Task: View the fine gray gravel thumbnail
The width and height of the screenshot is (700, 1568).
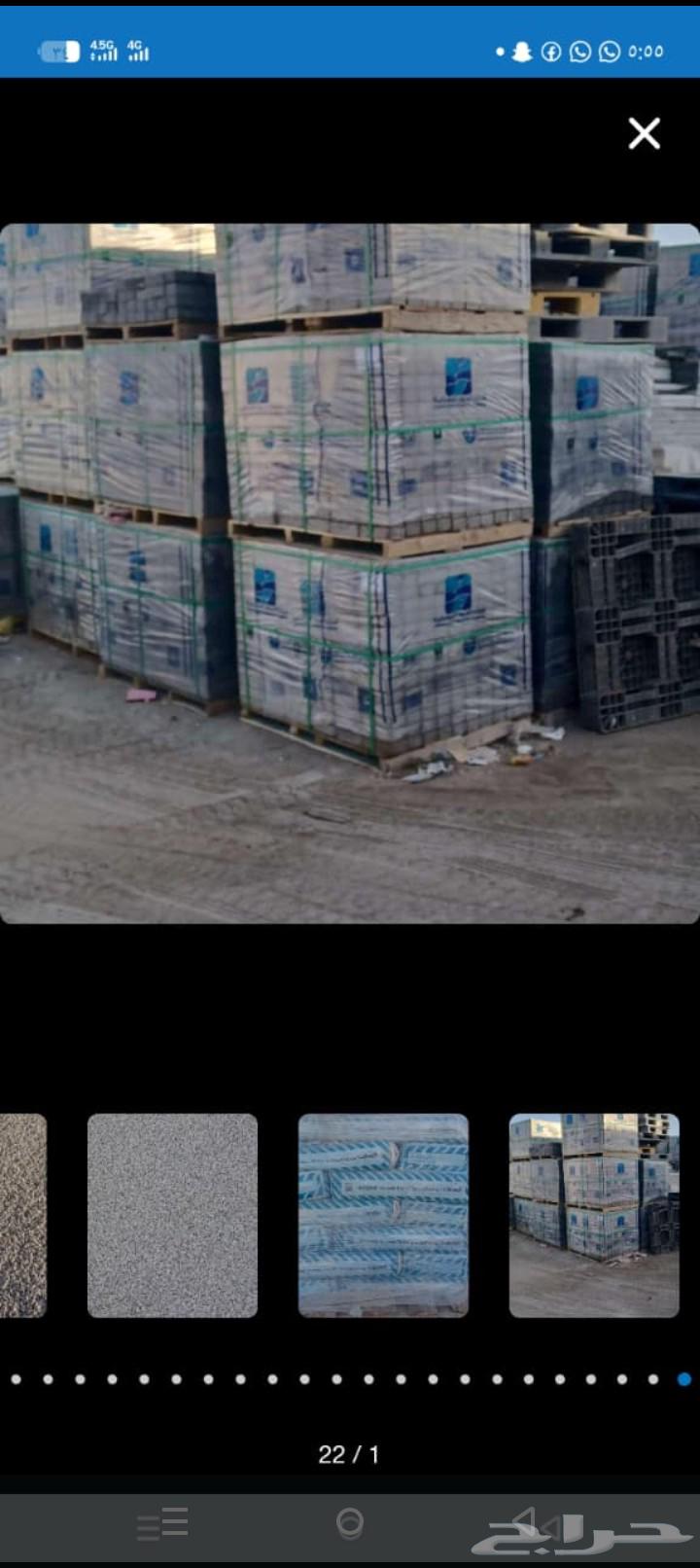Action: (172, 1215)
